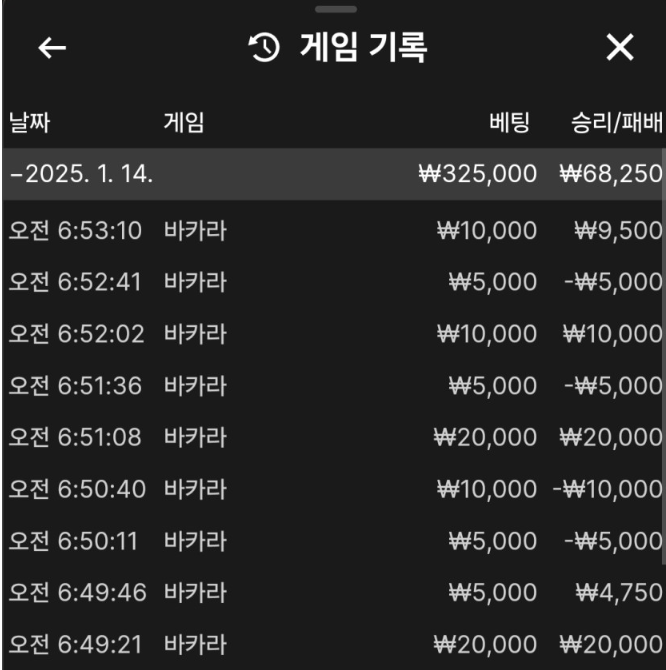View the 오전 6:50:40 바카라 round
This screenshot has height=670, width=666.
(333, 489)
